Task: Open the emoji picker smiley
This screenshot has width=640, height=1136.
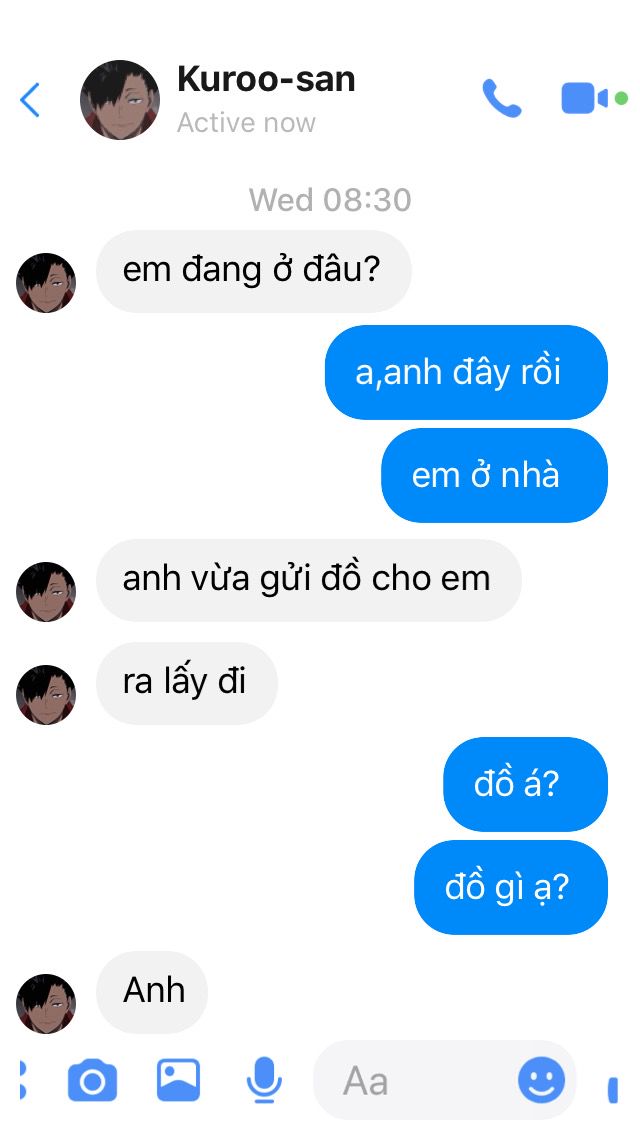Action: [541, 1080]
